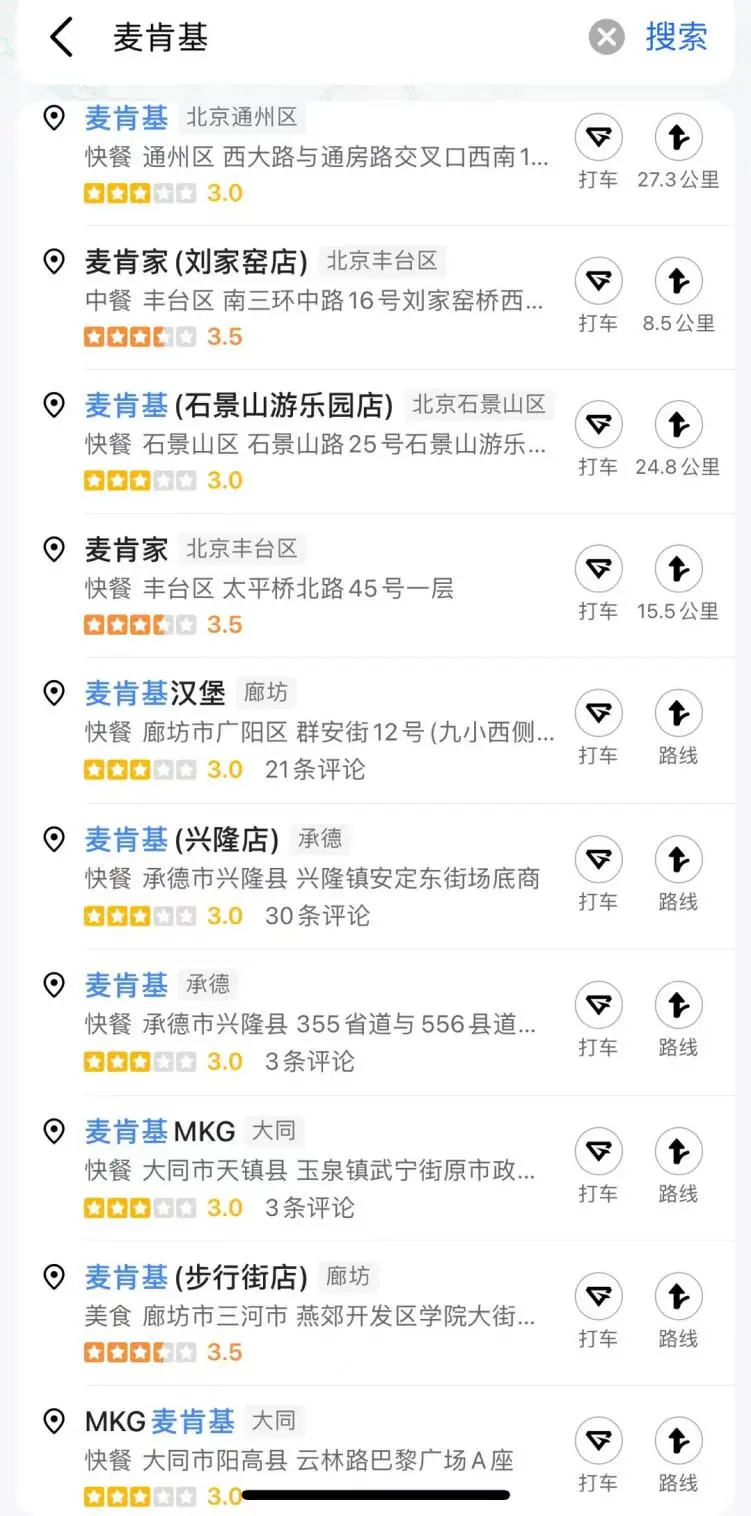Open the 麦肯基 北京通州区 result

[x=125, y=118]
